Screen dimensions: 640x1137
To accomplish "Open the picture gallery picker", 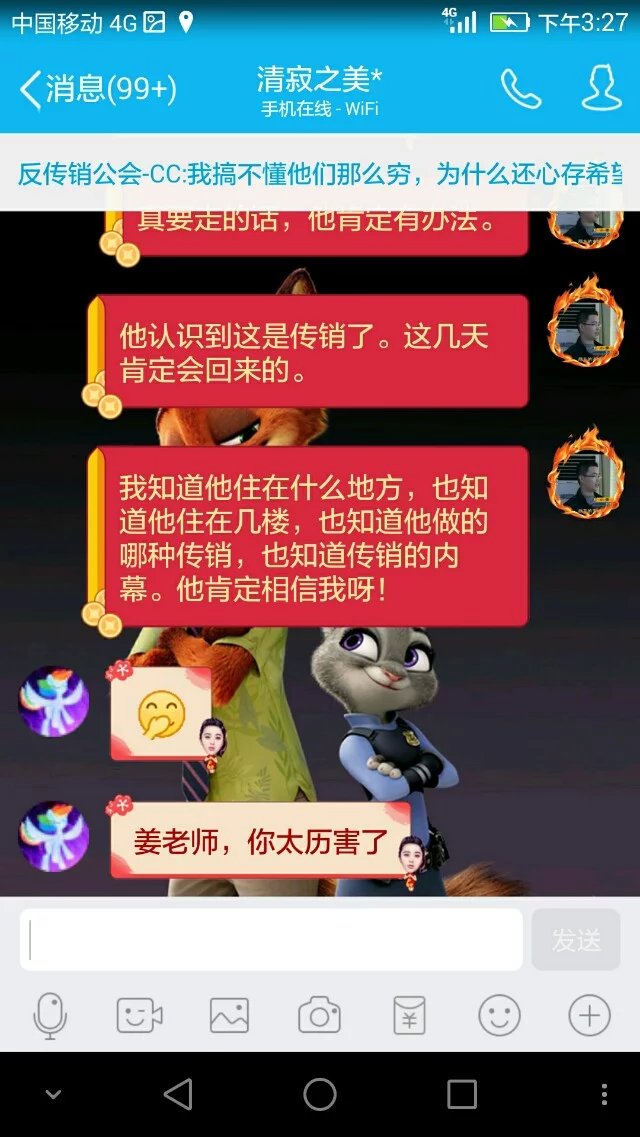I will (x=229, y=1016).
